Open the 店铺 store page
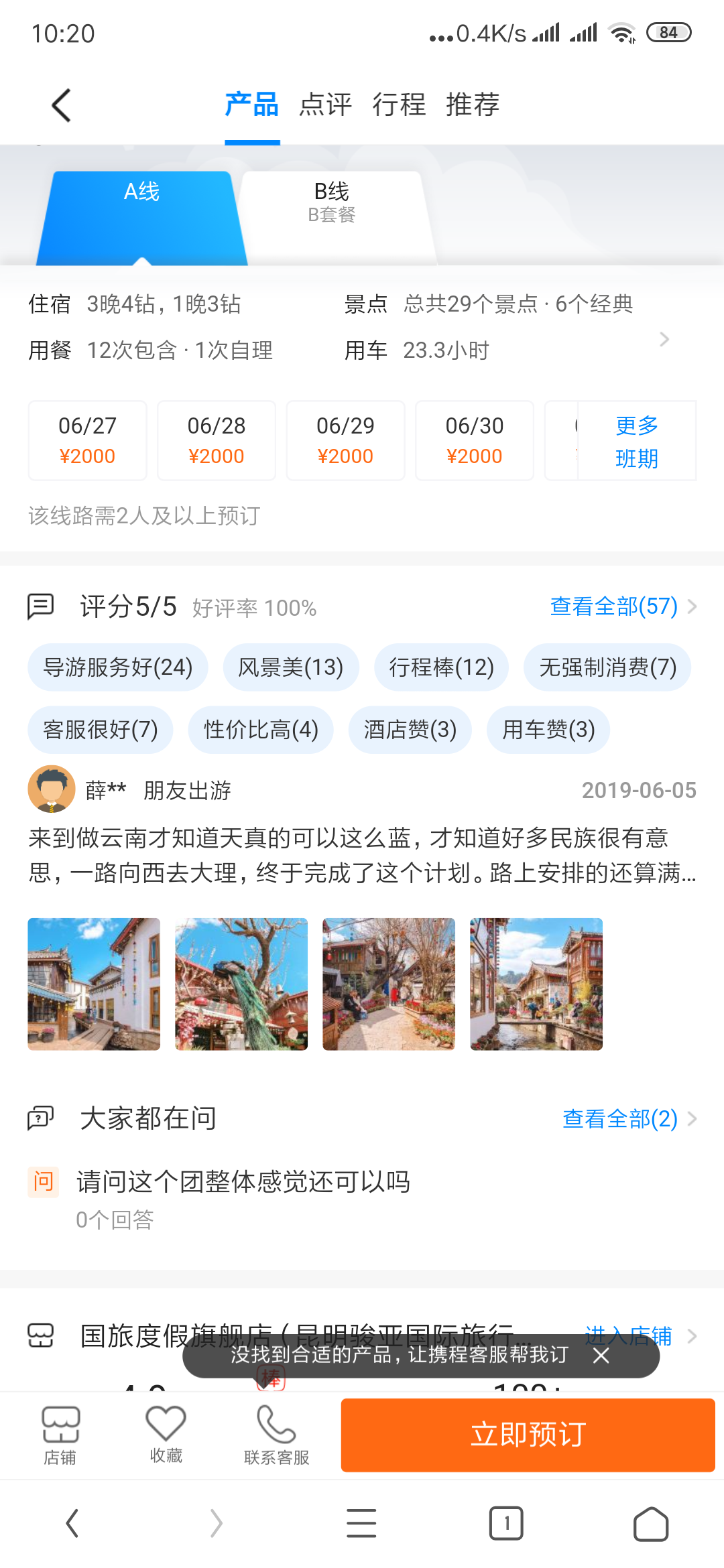The image size is (724, 1568). (x=60, y=1435)
